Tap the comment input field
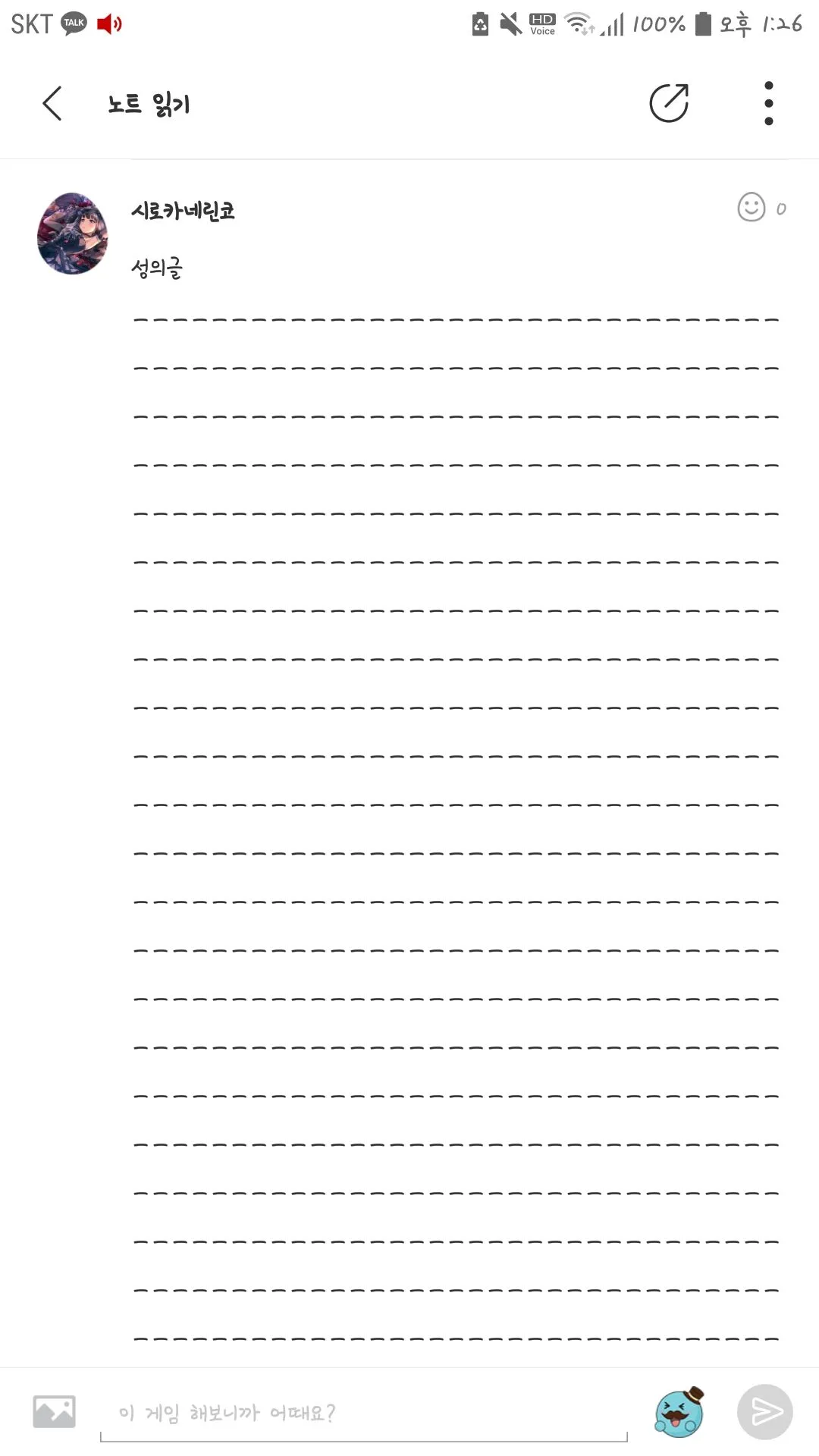Screen dimensions: 819x1456 [x=364, y=1414]
